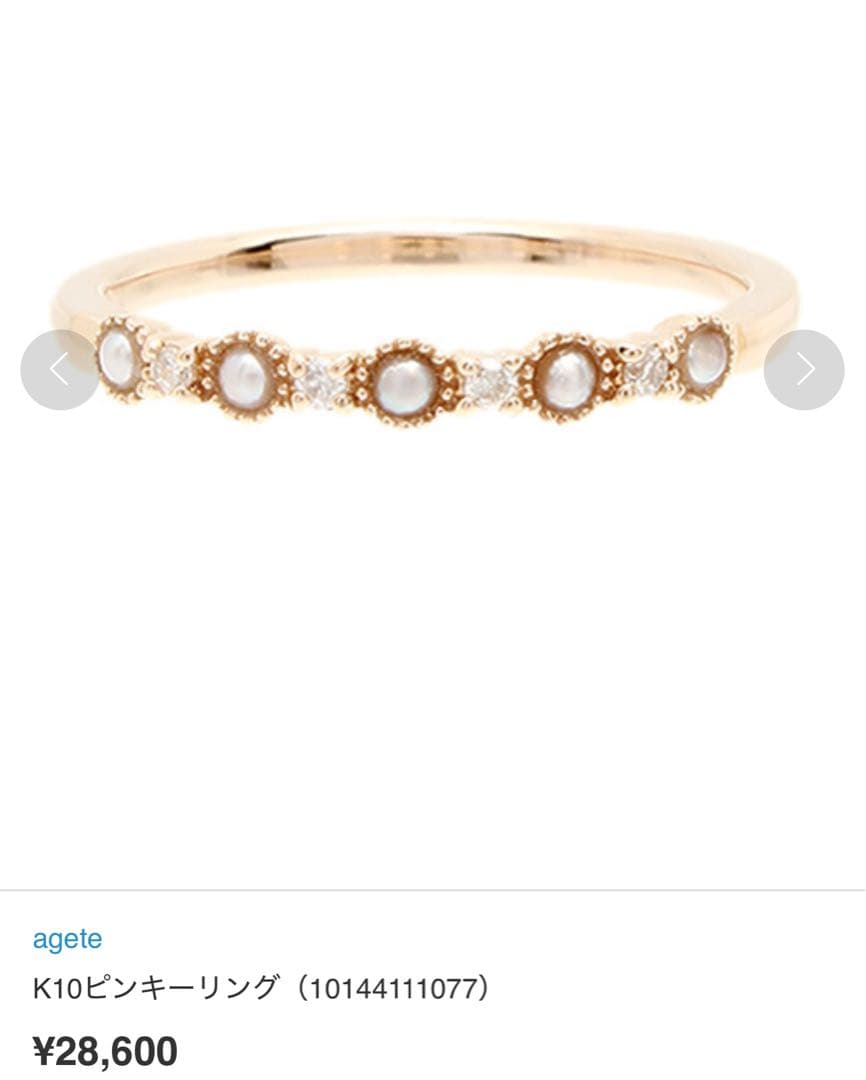Show the previous product image
Image resolution: width=866 pixels, height=1080 pixels.
click(x=59, y=370)
